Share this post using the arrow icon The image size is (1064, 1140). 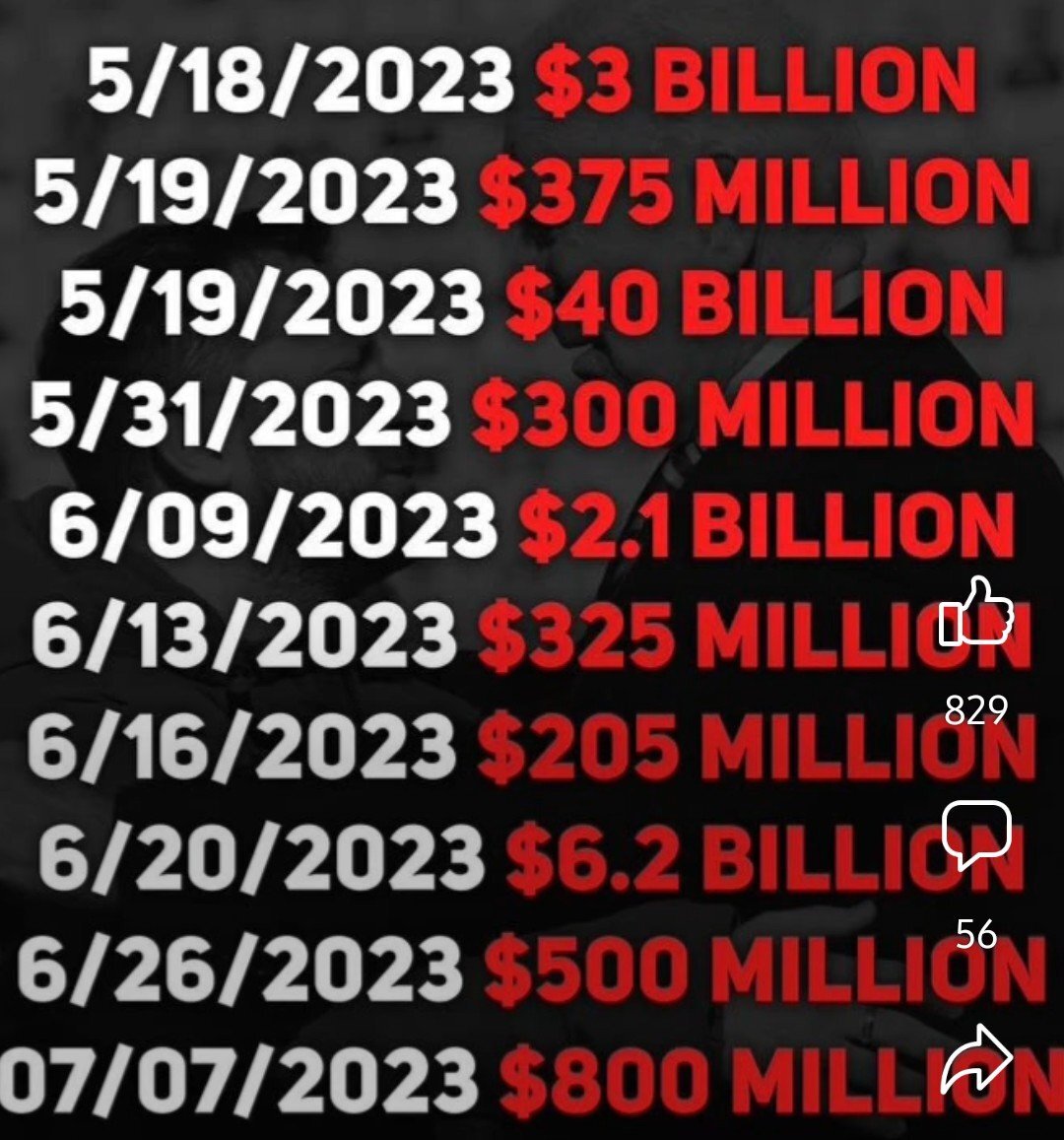tap(977, 1060)
